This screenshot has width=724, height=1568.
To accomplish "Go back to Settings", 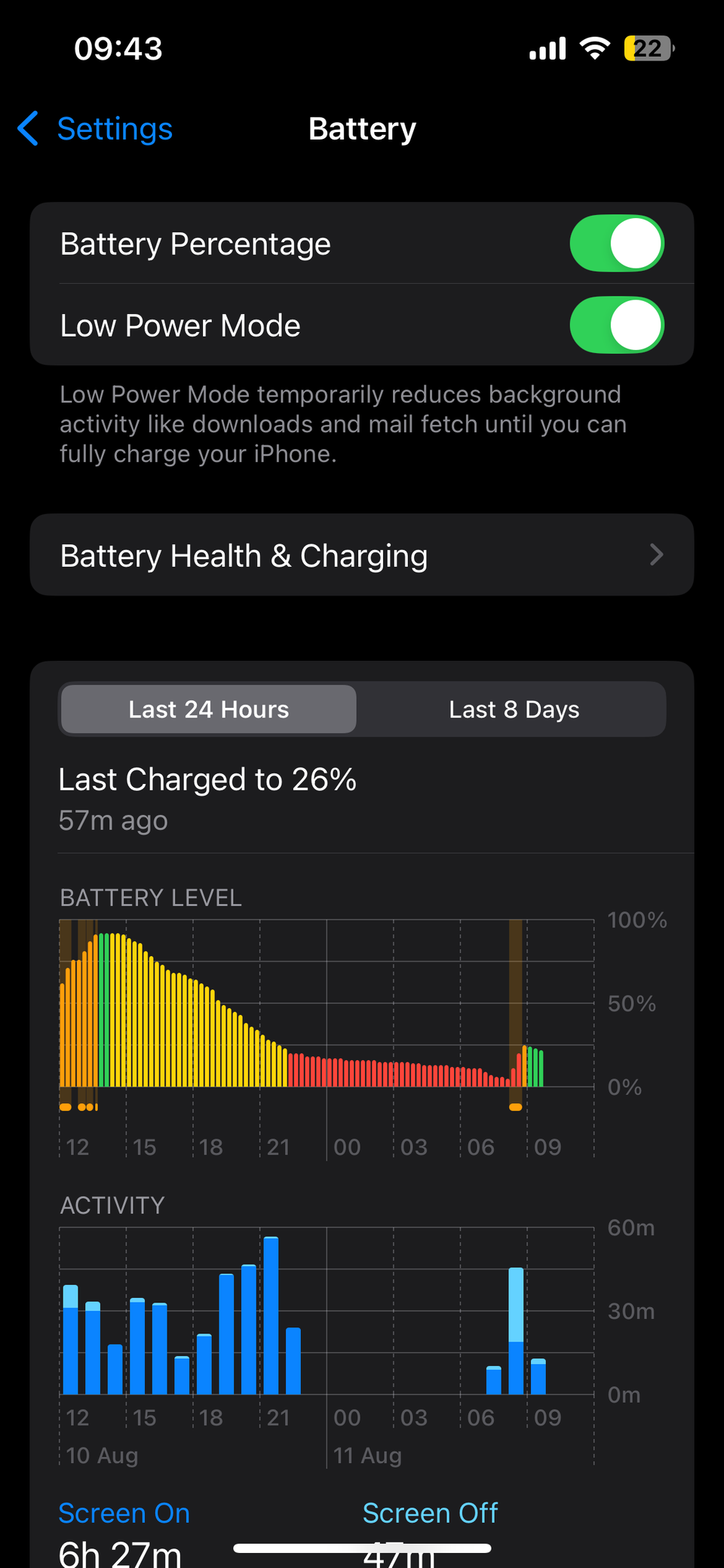I will coord(97,129).
